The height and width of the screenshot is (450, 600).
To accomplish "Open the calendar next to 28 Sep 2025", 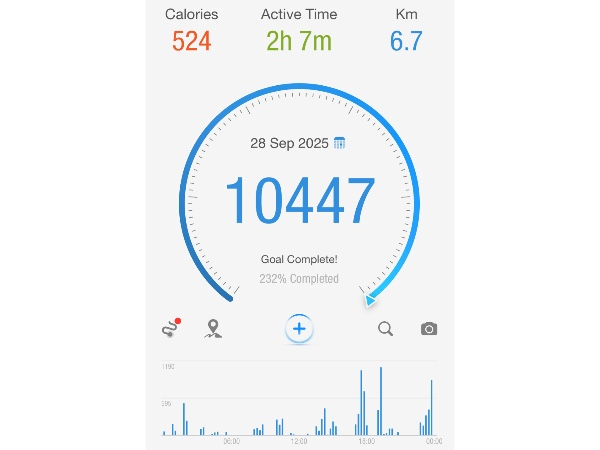I will [340, 143].
